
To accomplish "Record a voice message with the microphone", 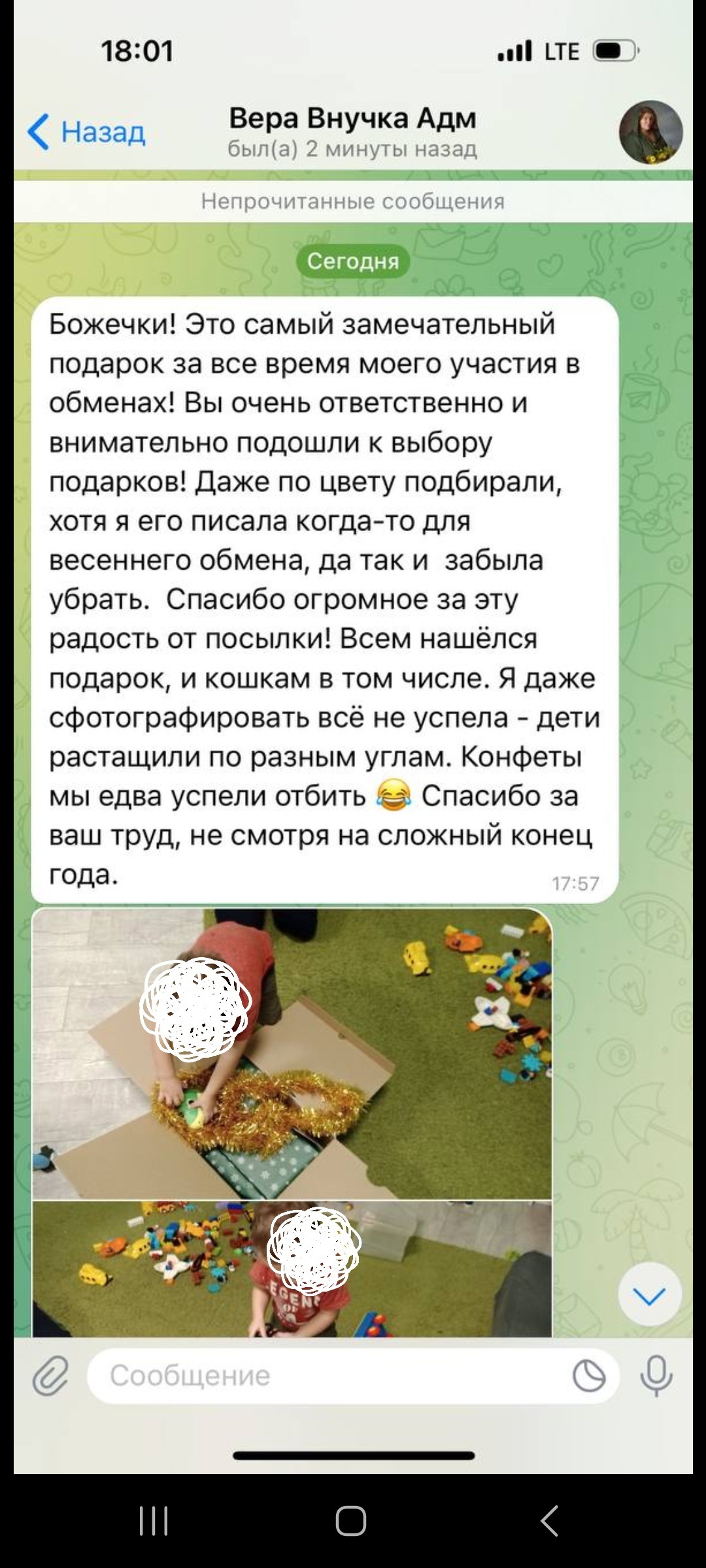I will (x=656, y=1375).
